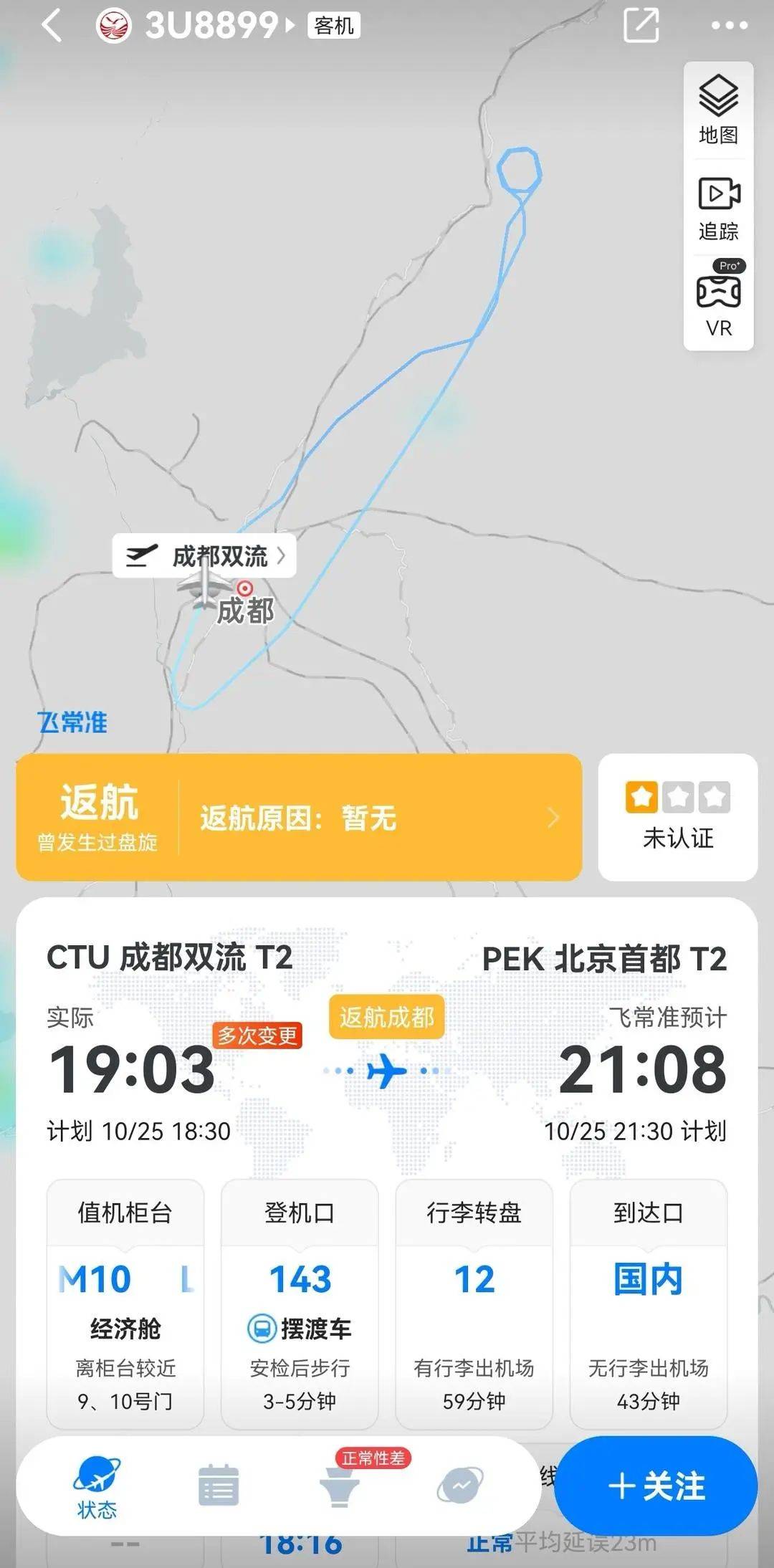Start 追踪 flight tracking playback
The width and height of the screenshot is (774, 1568).
tap(718, 208)
